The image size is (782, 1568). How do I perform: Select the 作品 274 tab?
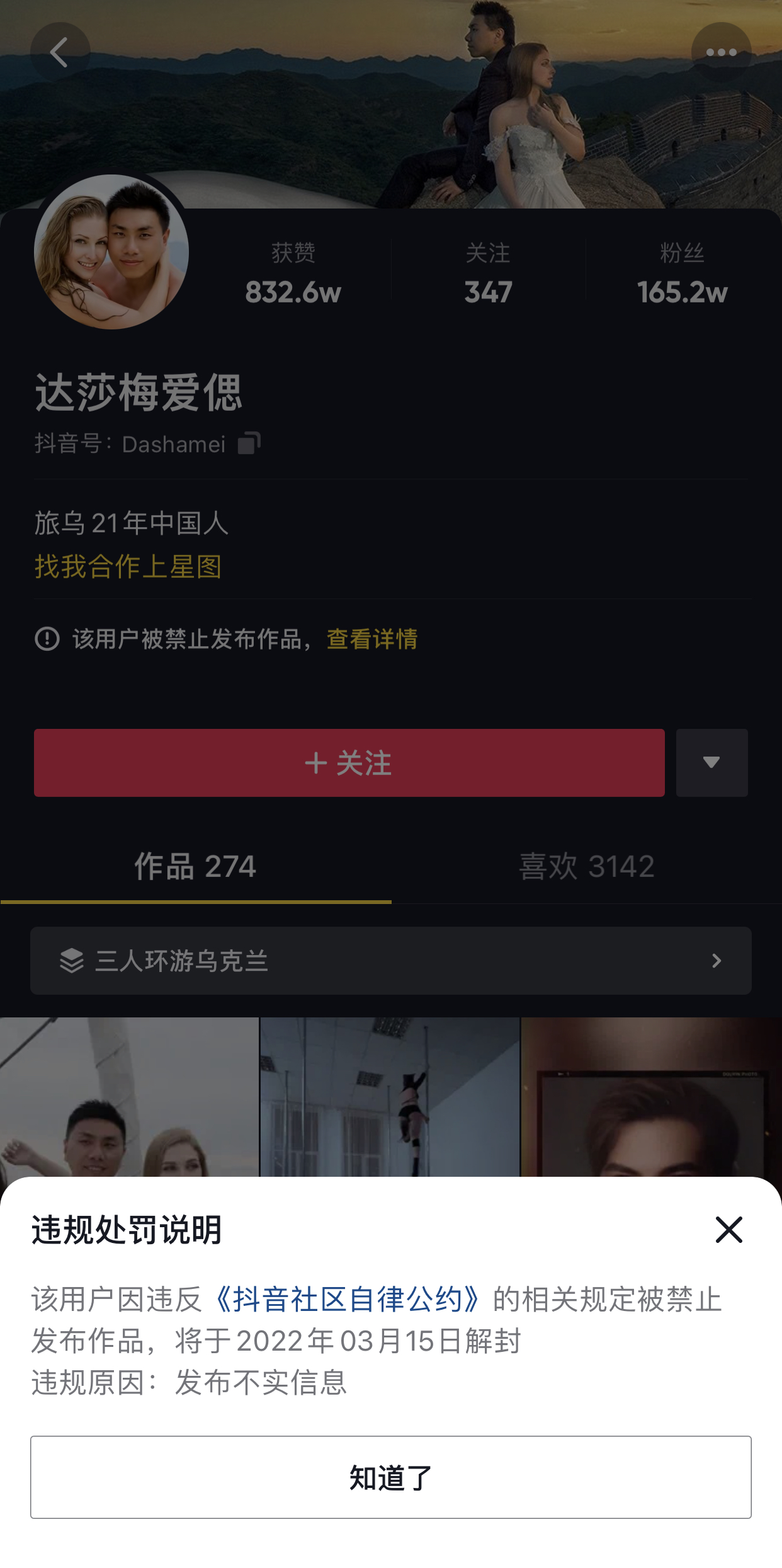pos(195,866)
